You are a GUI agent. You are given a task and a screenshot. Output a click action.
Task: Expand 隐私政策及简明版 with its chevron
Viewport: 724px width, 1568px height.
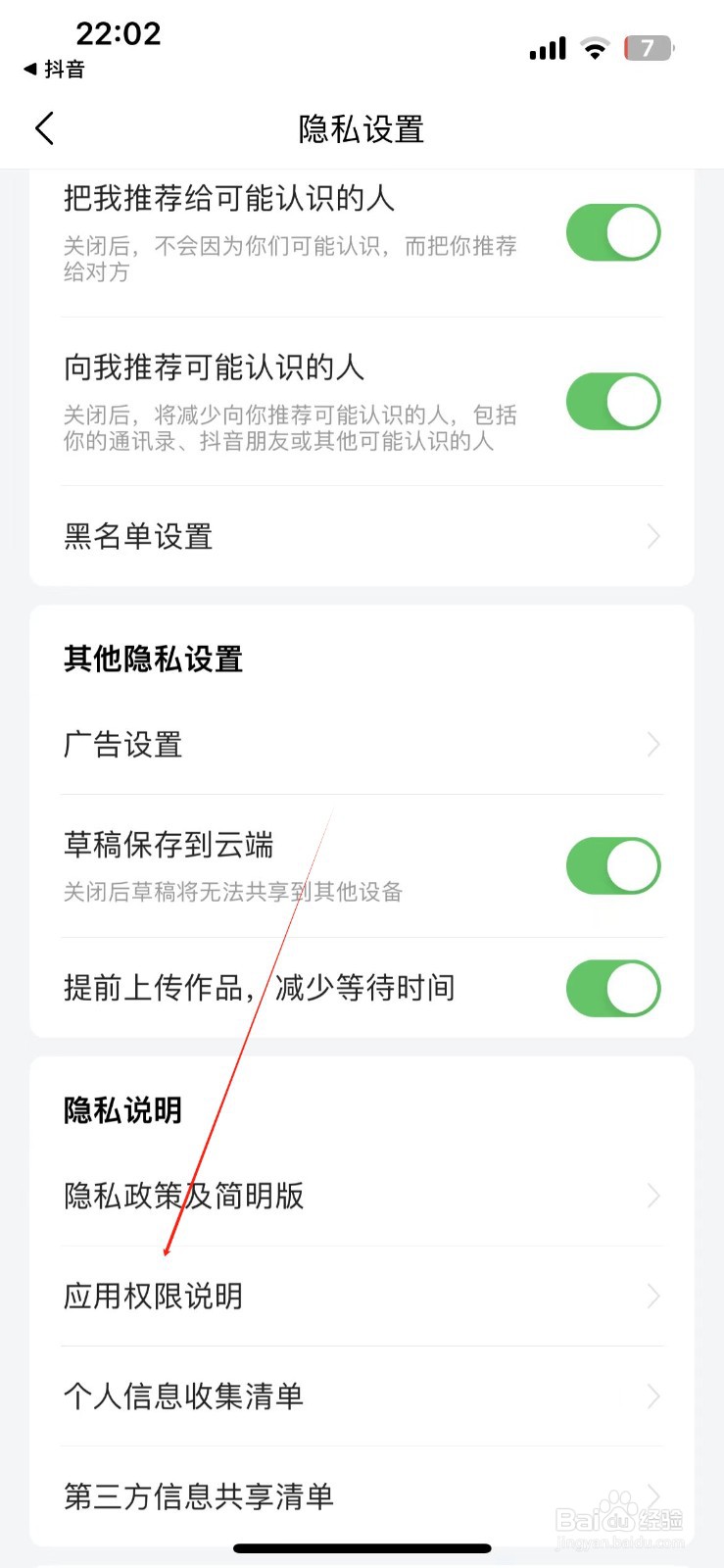click(652, 1196)
